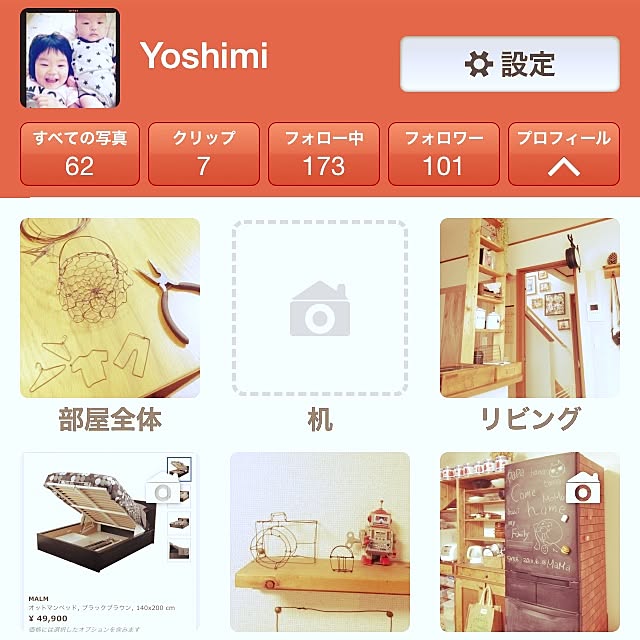Screen dimensions: 640x640
Task: Tap Yoshimi's profile avatar
Action: (x=70, y=58)
